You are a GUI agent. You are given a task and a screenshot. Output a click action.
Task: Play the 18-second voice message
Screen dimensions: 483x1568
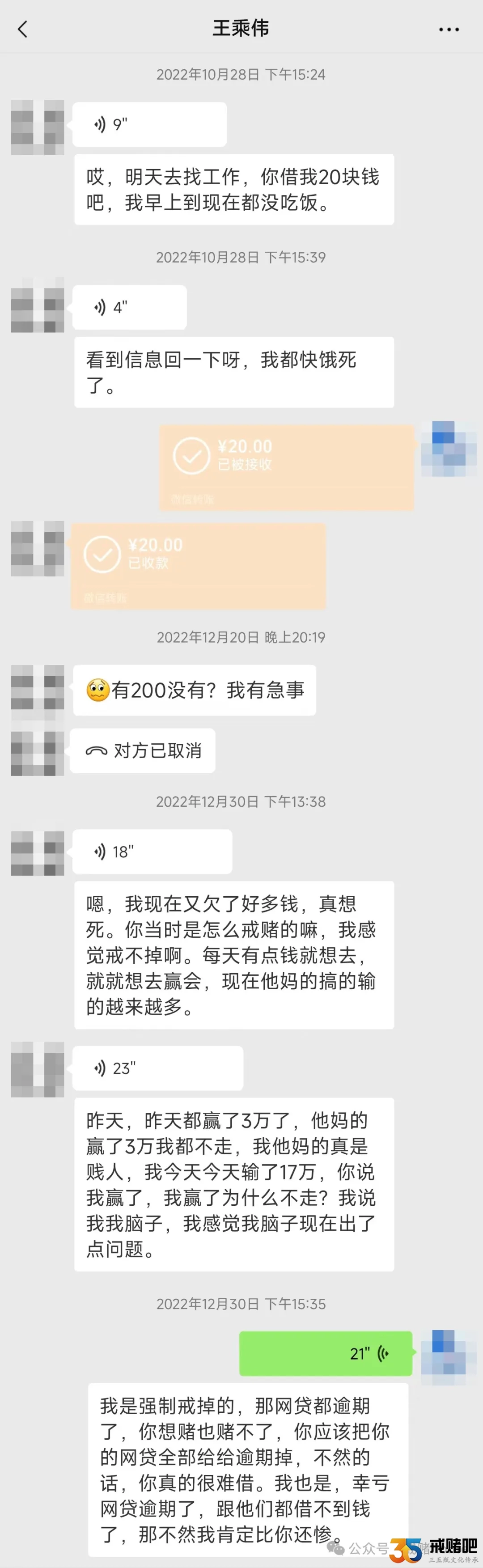click(x=152, y=852)
